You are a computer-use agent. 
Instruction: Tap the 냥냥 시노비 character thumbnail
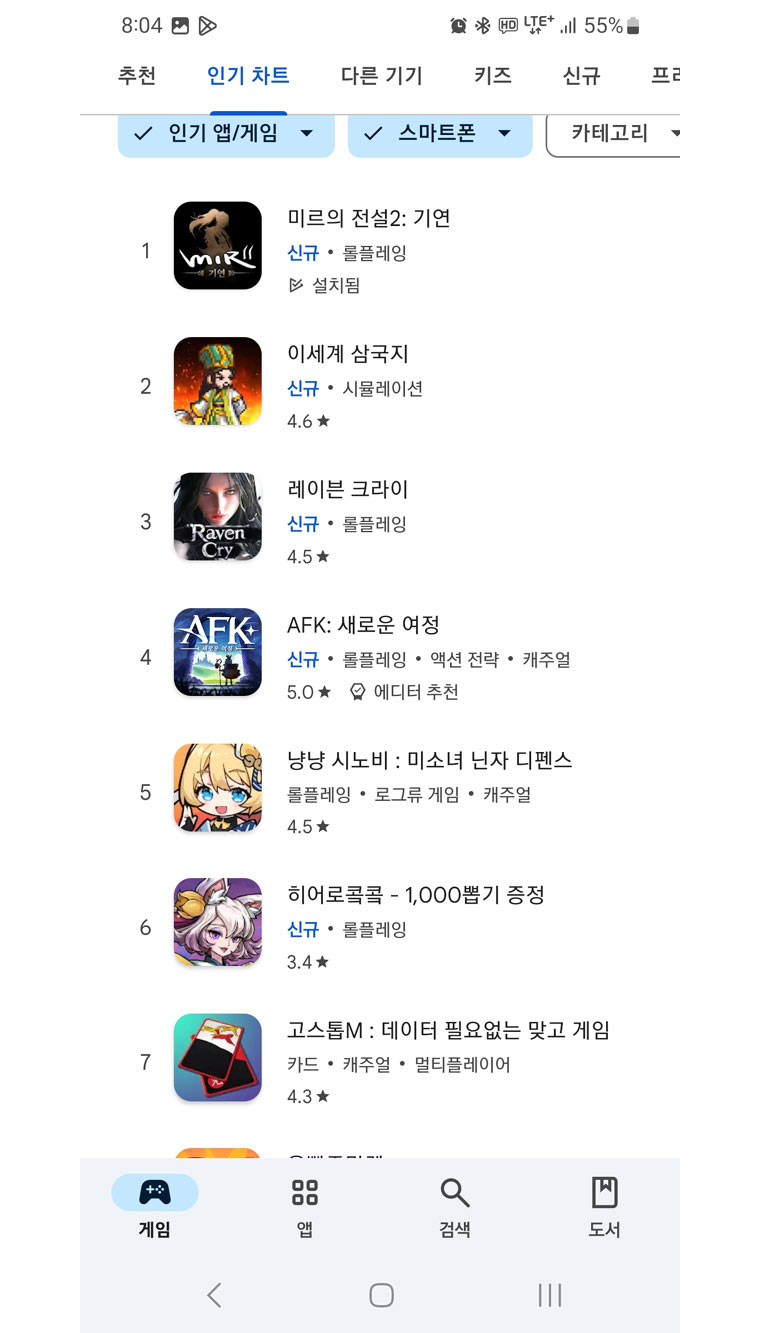[x=217, y=788]
